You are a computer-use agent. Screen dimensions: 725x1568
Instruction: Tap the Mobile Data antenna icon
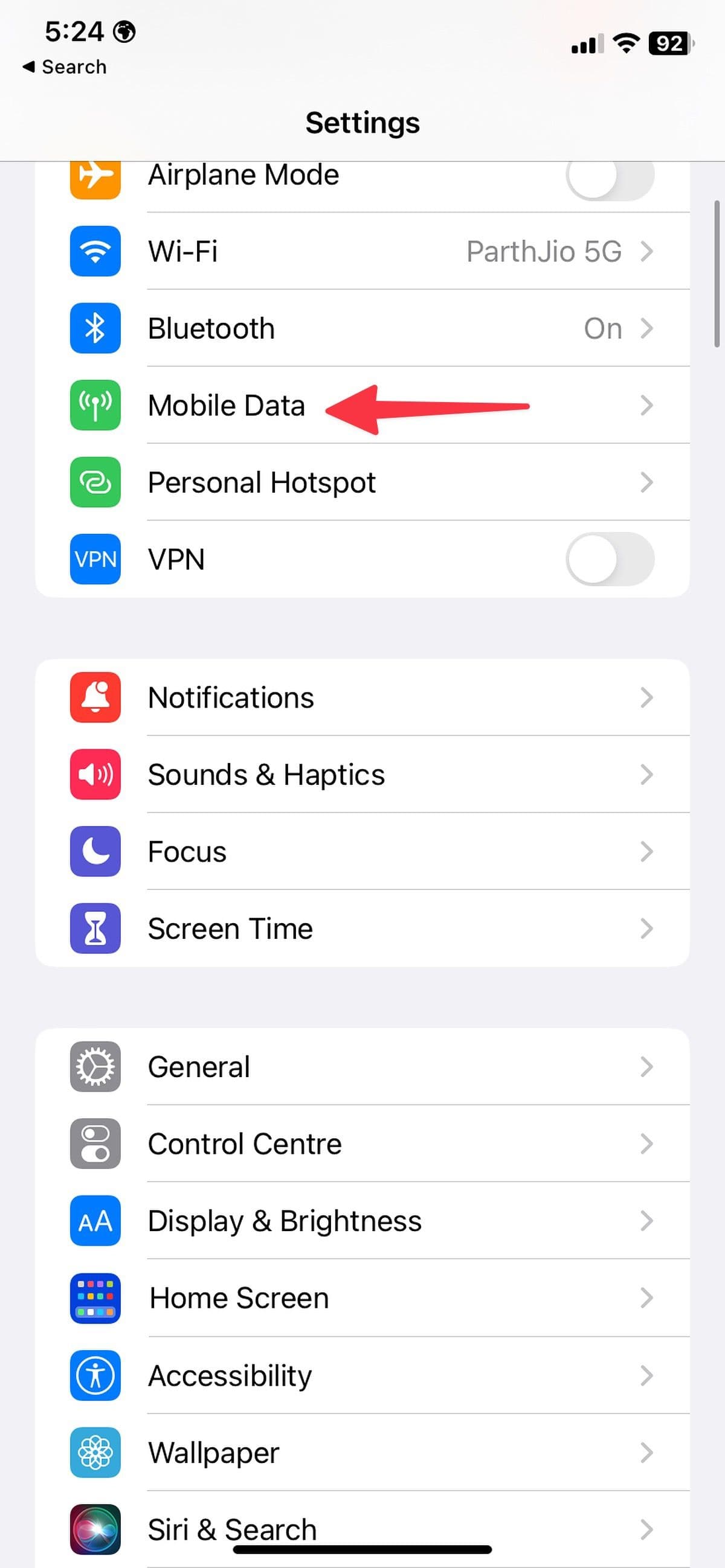95,405
